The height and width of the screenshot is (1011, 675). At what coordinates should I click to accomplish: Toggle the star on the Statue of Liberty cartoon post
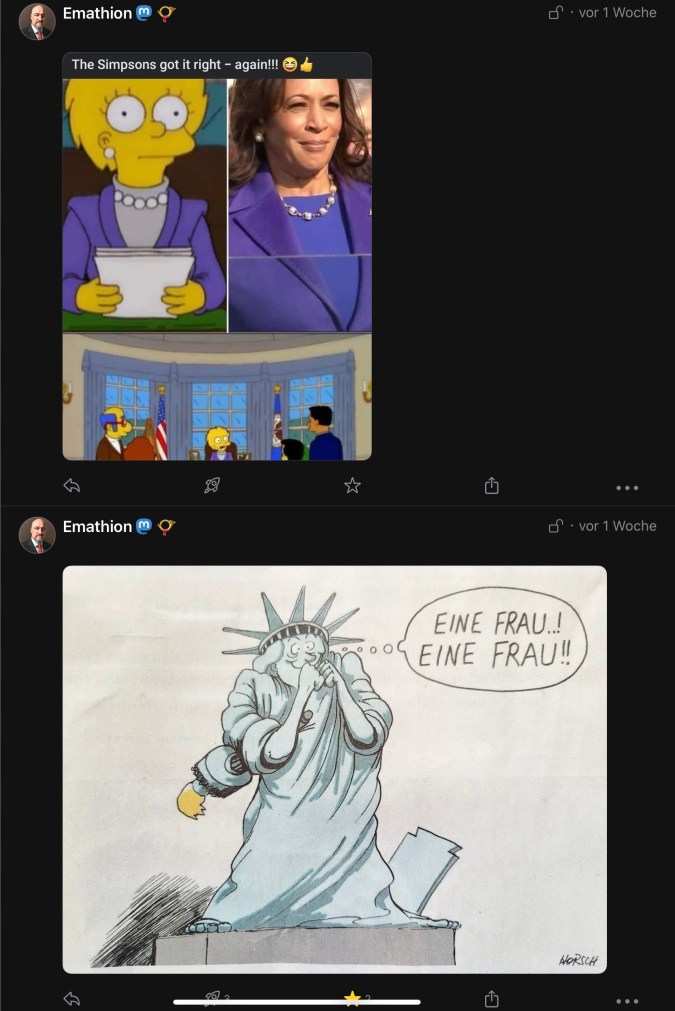pyautogui.click(x=352, y=999)
